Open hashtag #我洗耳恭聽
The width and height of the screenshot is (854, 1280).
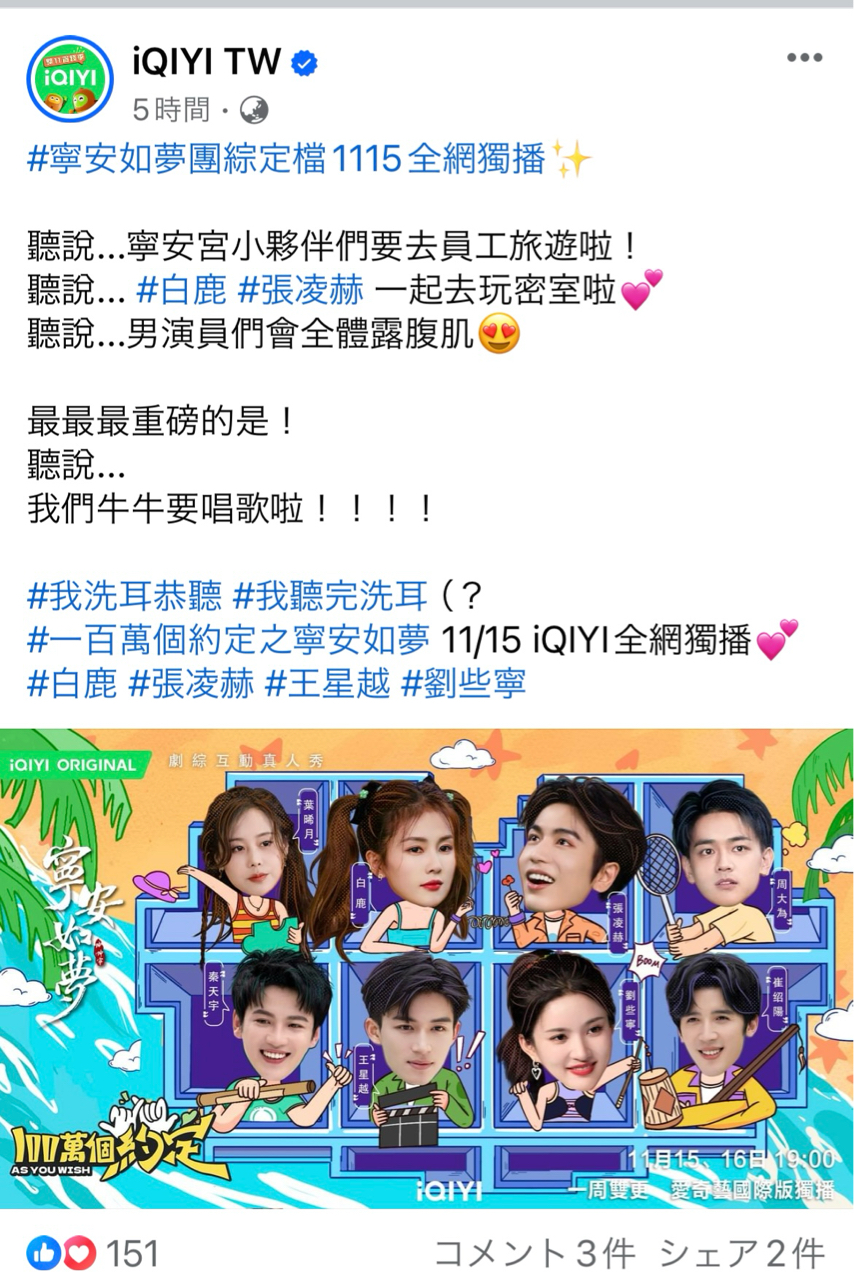pyautogui.click(x=124, y=597)
